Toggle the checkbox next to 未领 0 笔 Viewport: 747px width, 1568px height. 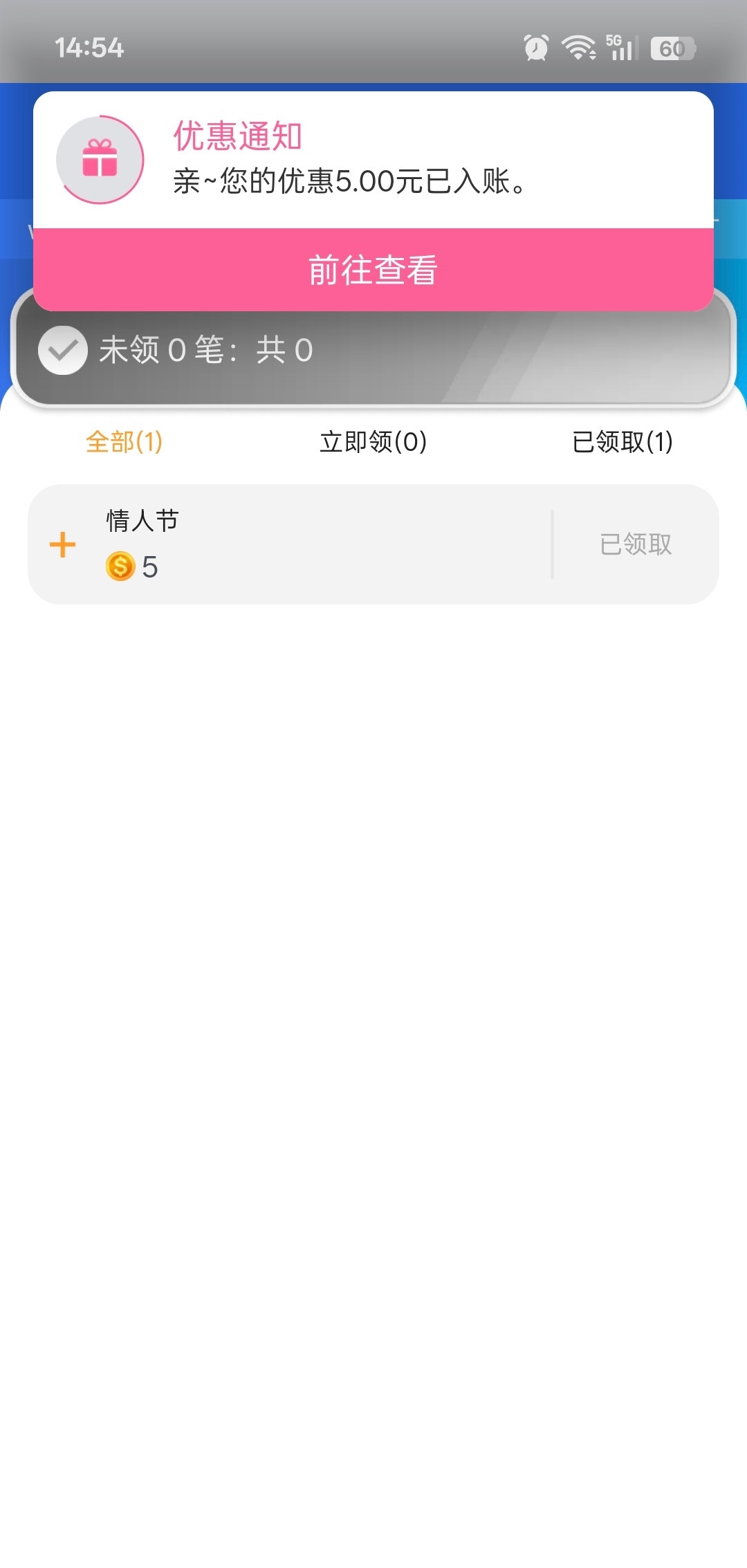63,350
